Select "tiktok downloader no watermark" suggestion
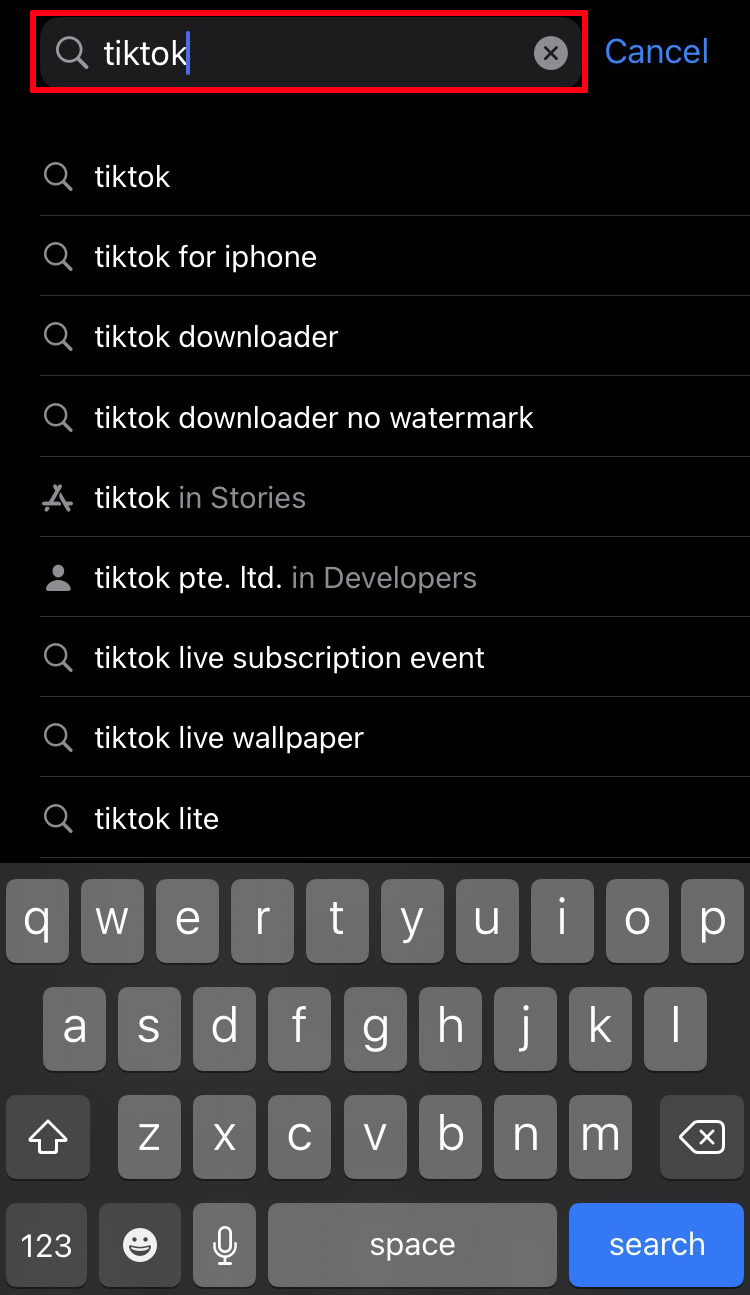The width and height of the screenshot is (750, 1295). click(313, 417)
